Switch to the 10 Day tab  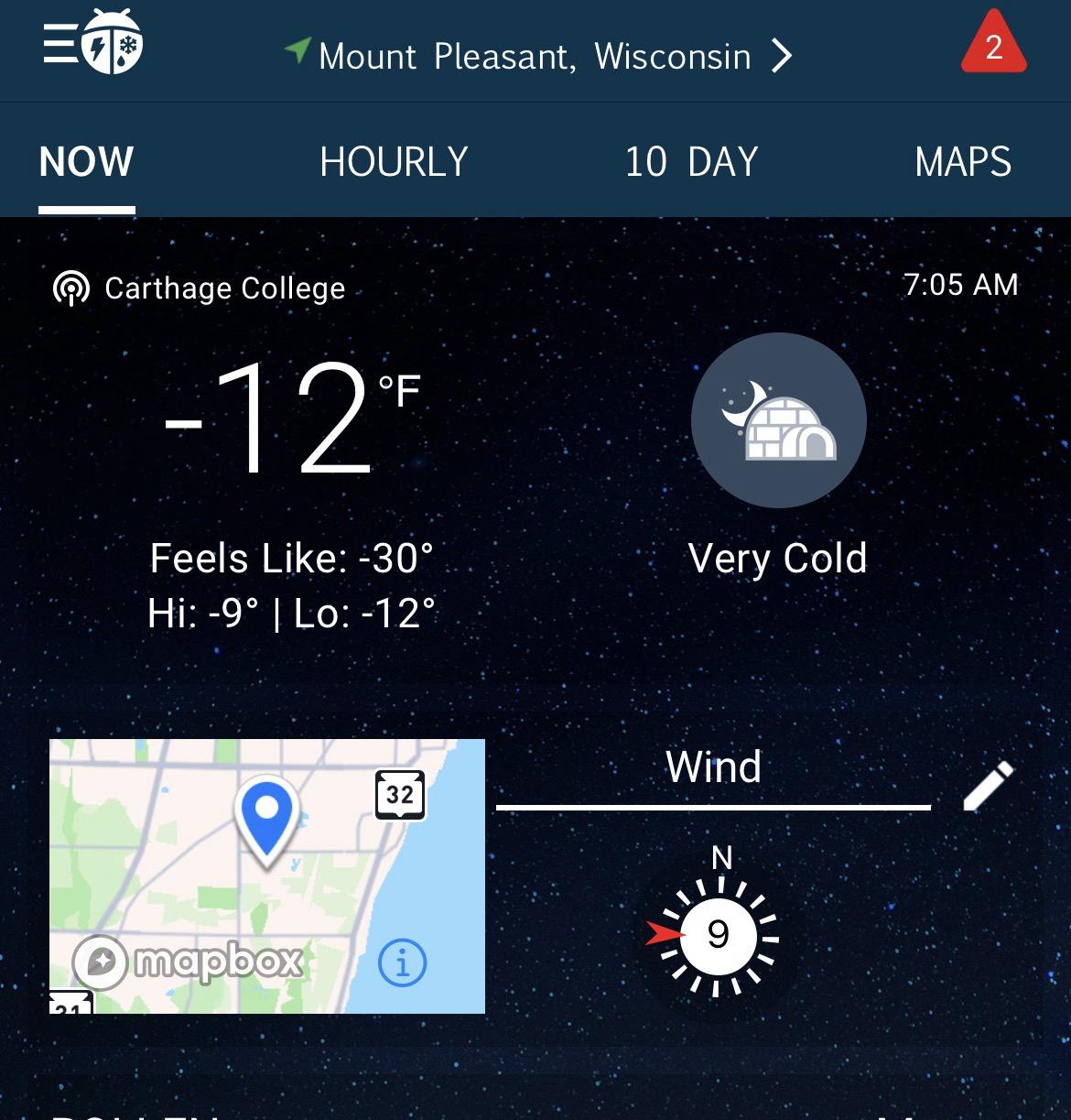tap(691, 162)
